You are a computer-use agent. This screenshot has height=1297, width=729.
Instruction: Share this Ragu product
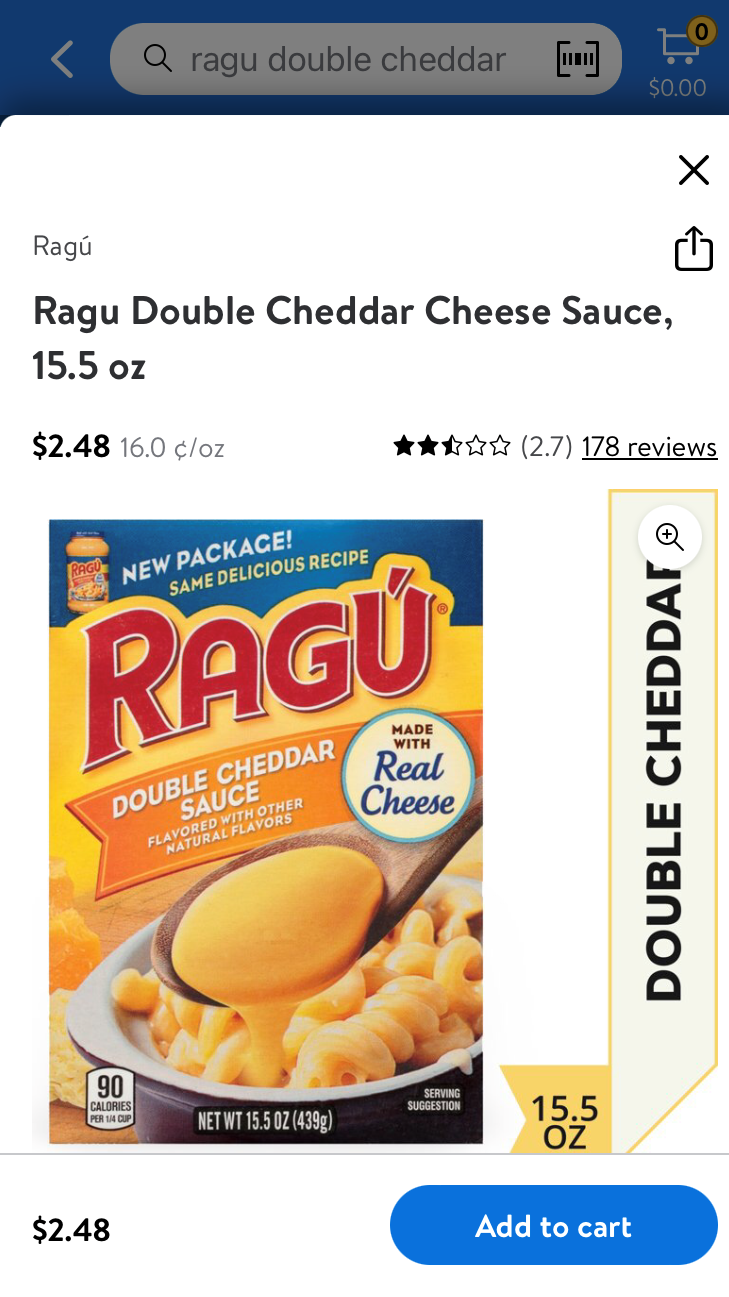(x=693, y=249)
